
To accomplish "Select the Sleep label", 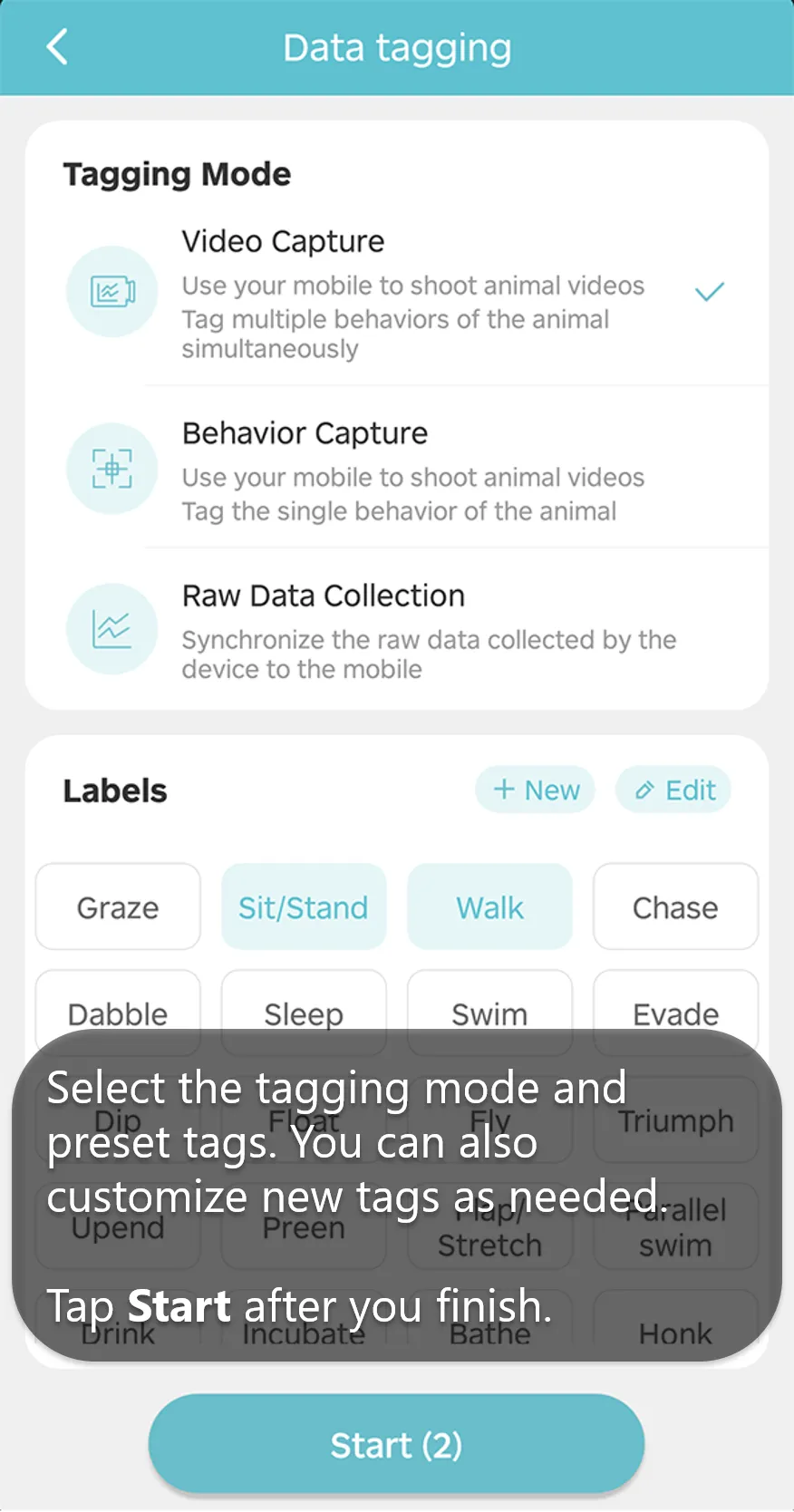I will 304,1004.
